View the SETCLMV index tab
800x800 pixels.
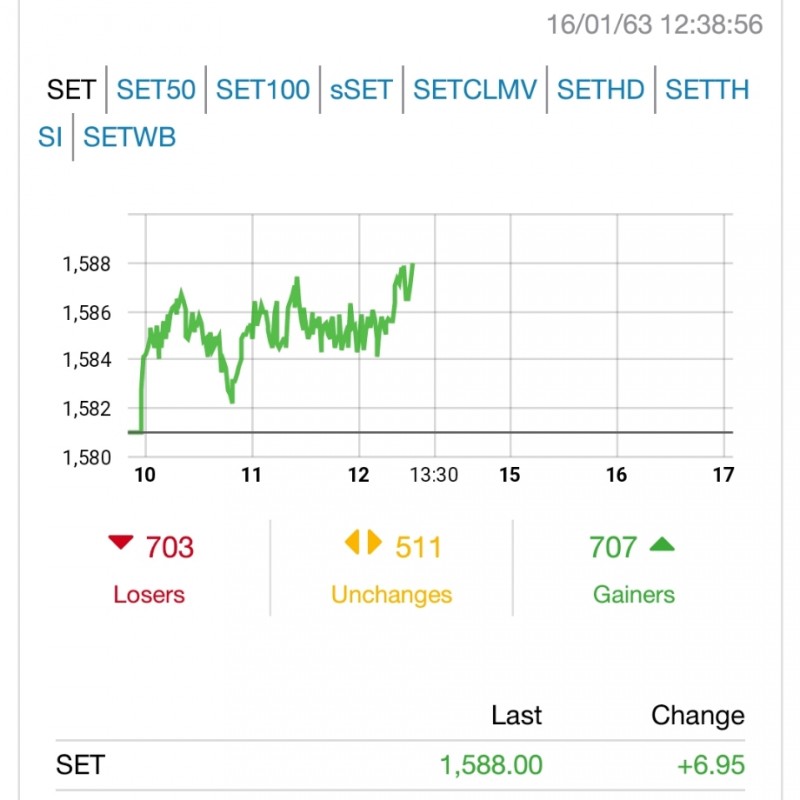(475, 90)
